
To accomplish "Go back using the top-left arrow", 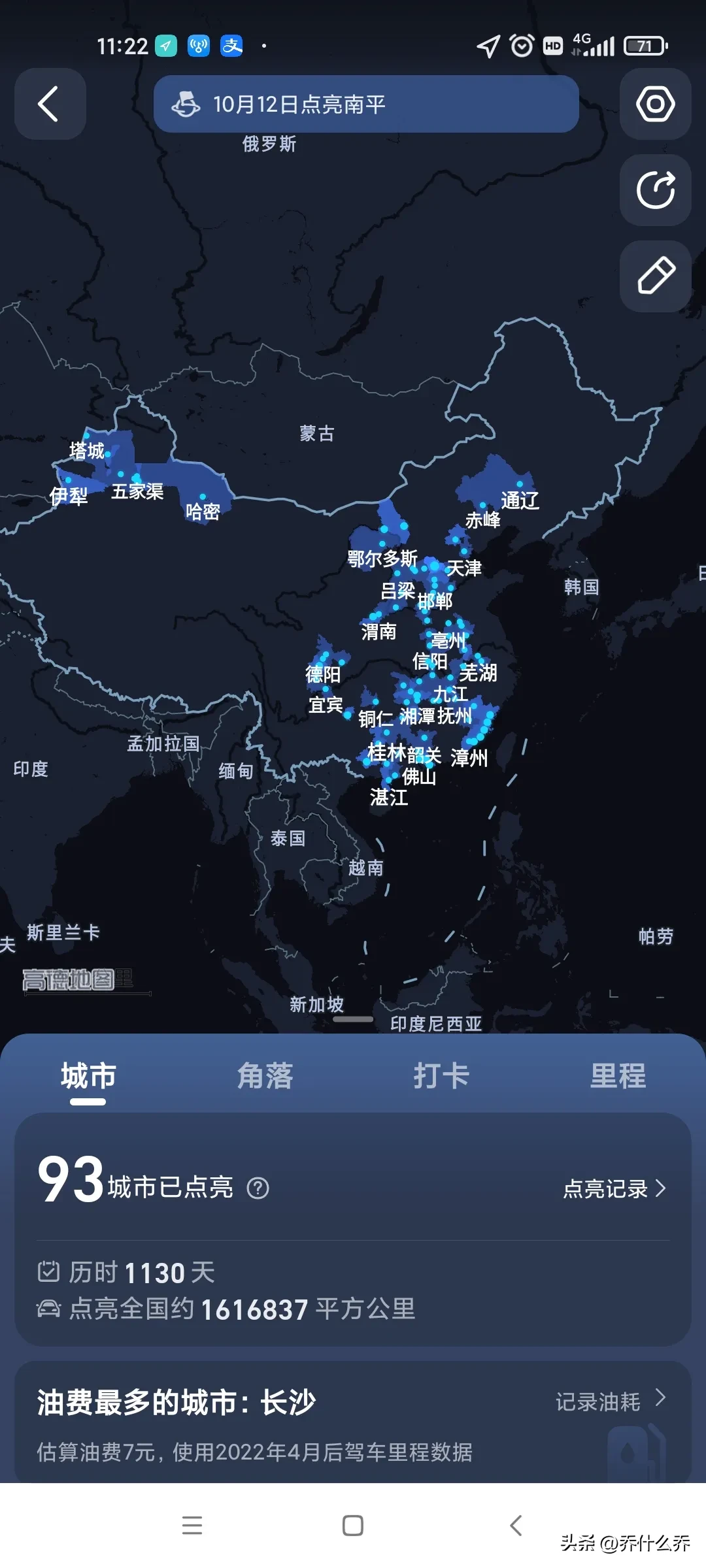I will 50,104.
